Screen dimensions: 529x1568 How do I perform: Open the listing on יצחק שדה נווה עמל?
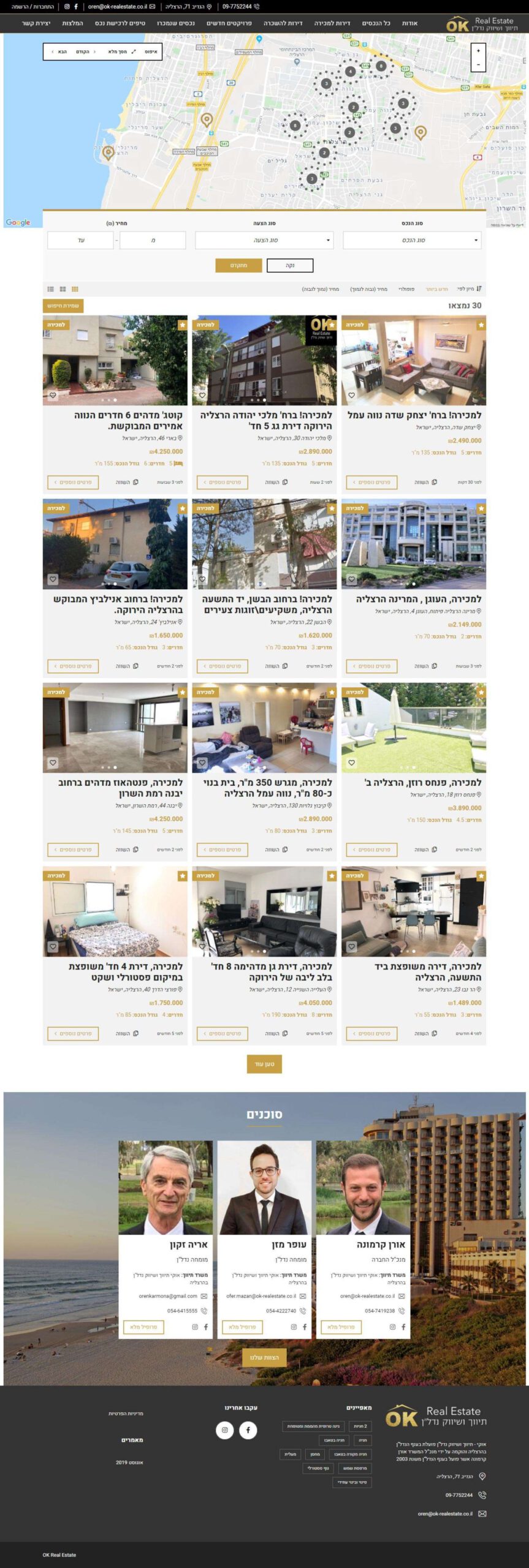414,415
